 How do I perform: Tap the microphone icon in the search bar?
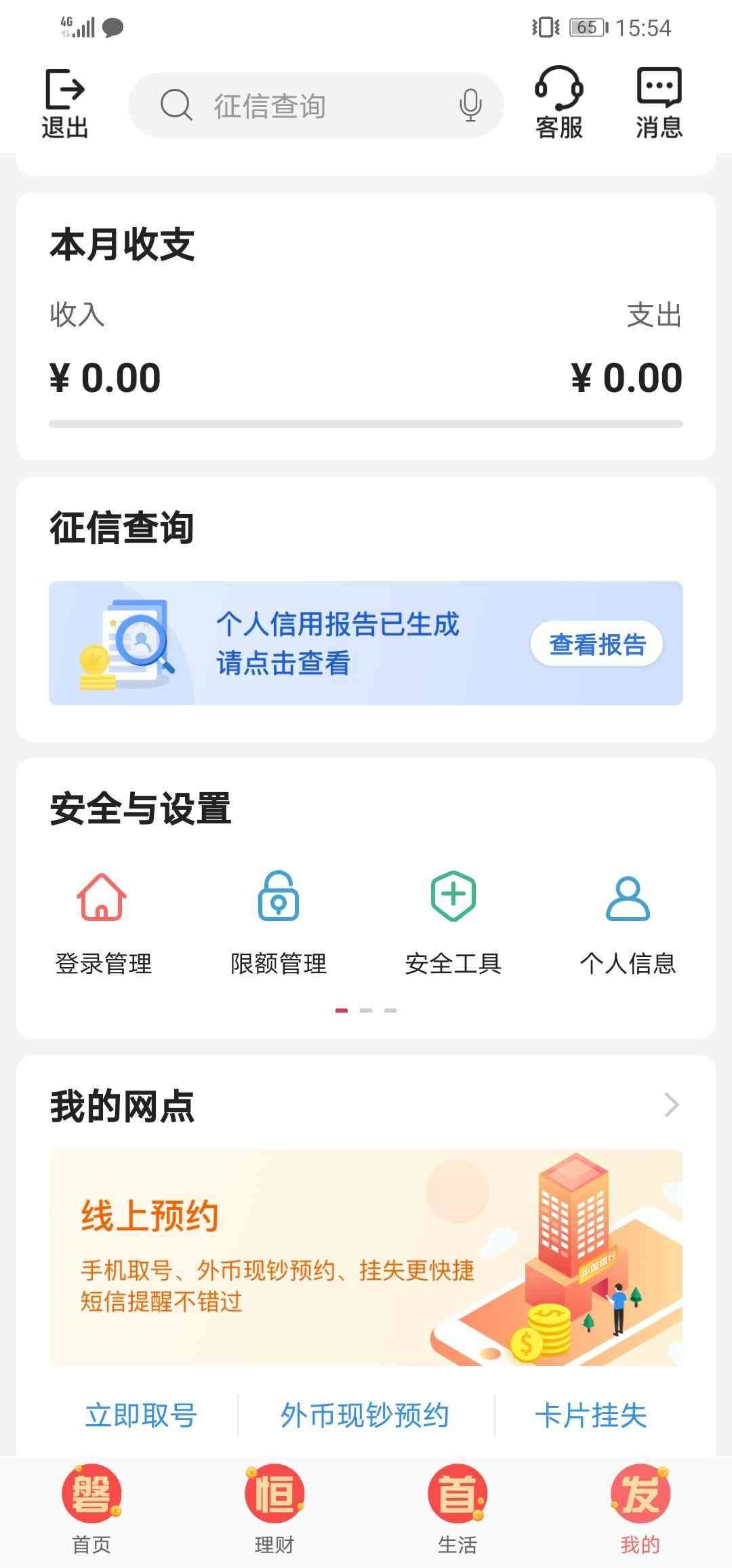click(469, 106)
